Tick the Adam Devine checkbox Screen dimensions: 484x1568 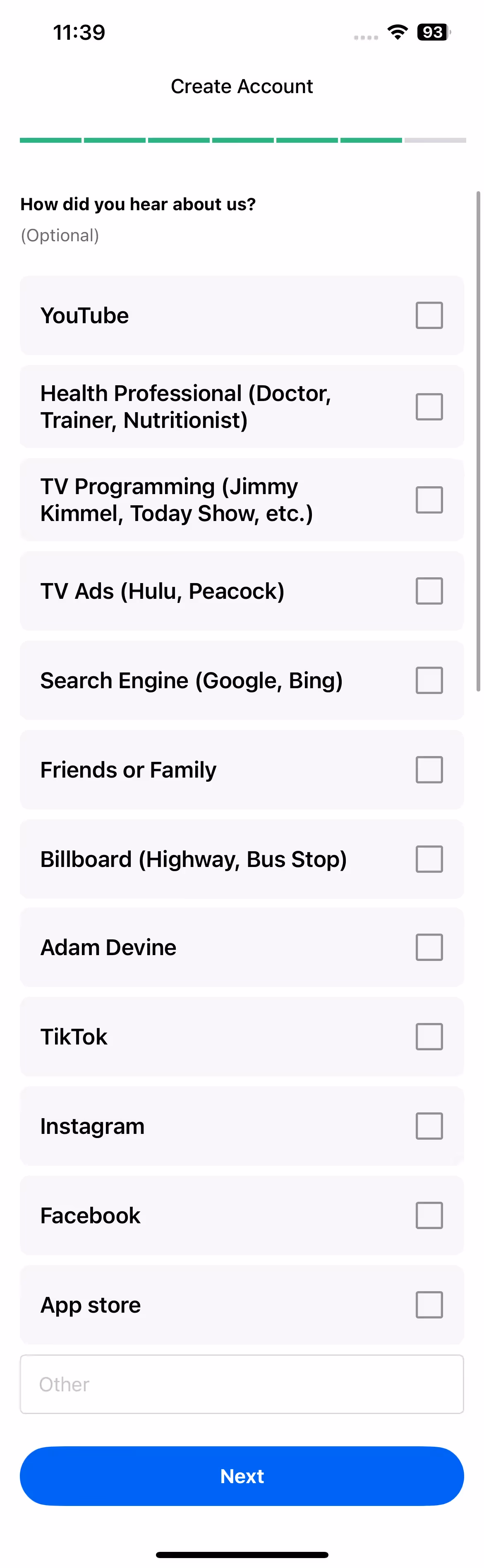429,948
